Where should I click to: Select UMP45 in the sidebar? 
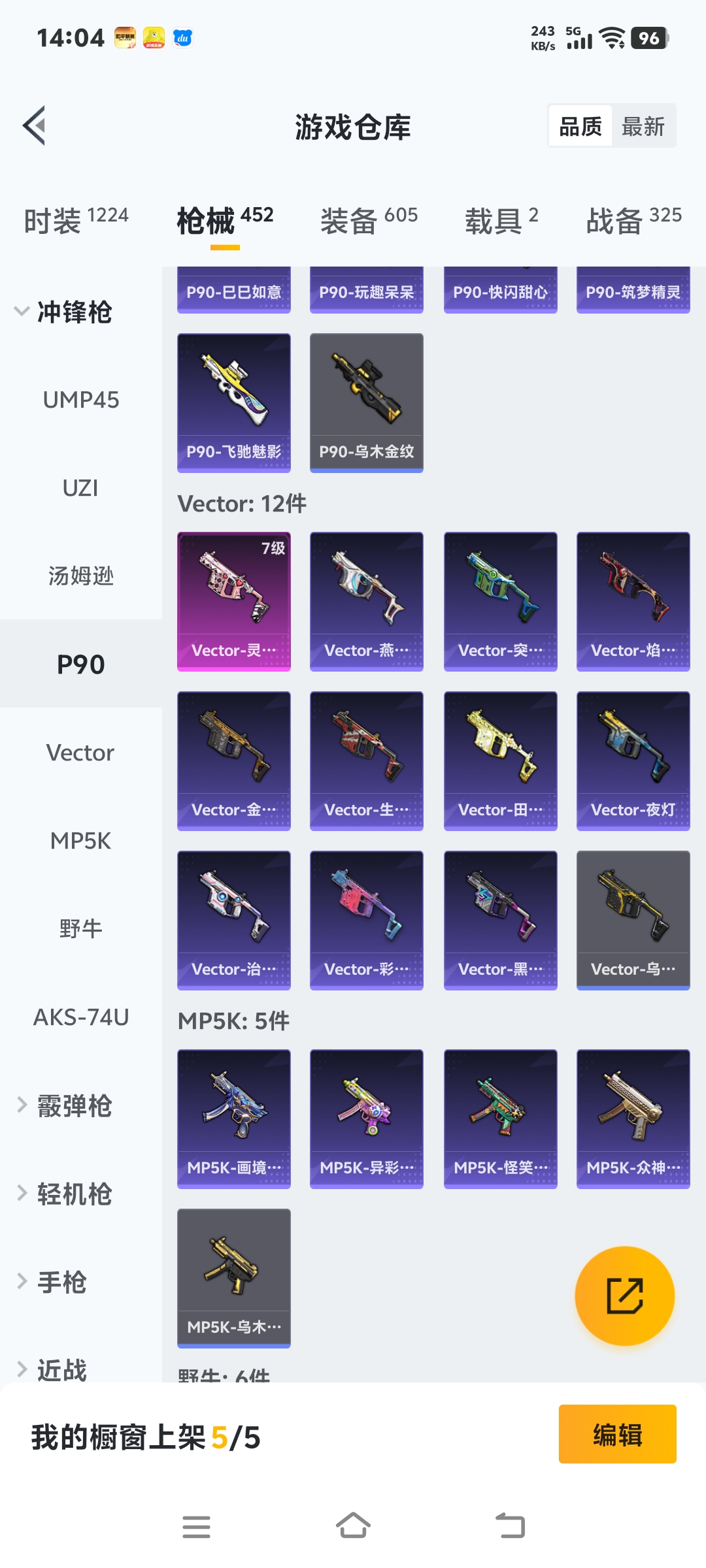tap(80, 400)
